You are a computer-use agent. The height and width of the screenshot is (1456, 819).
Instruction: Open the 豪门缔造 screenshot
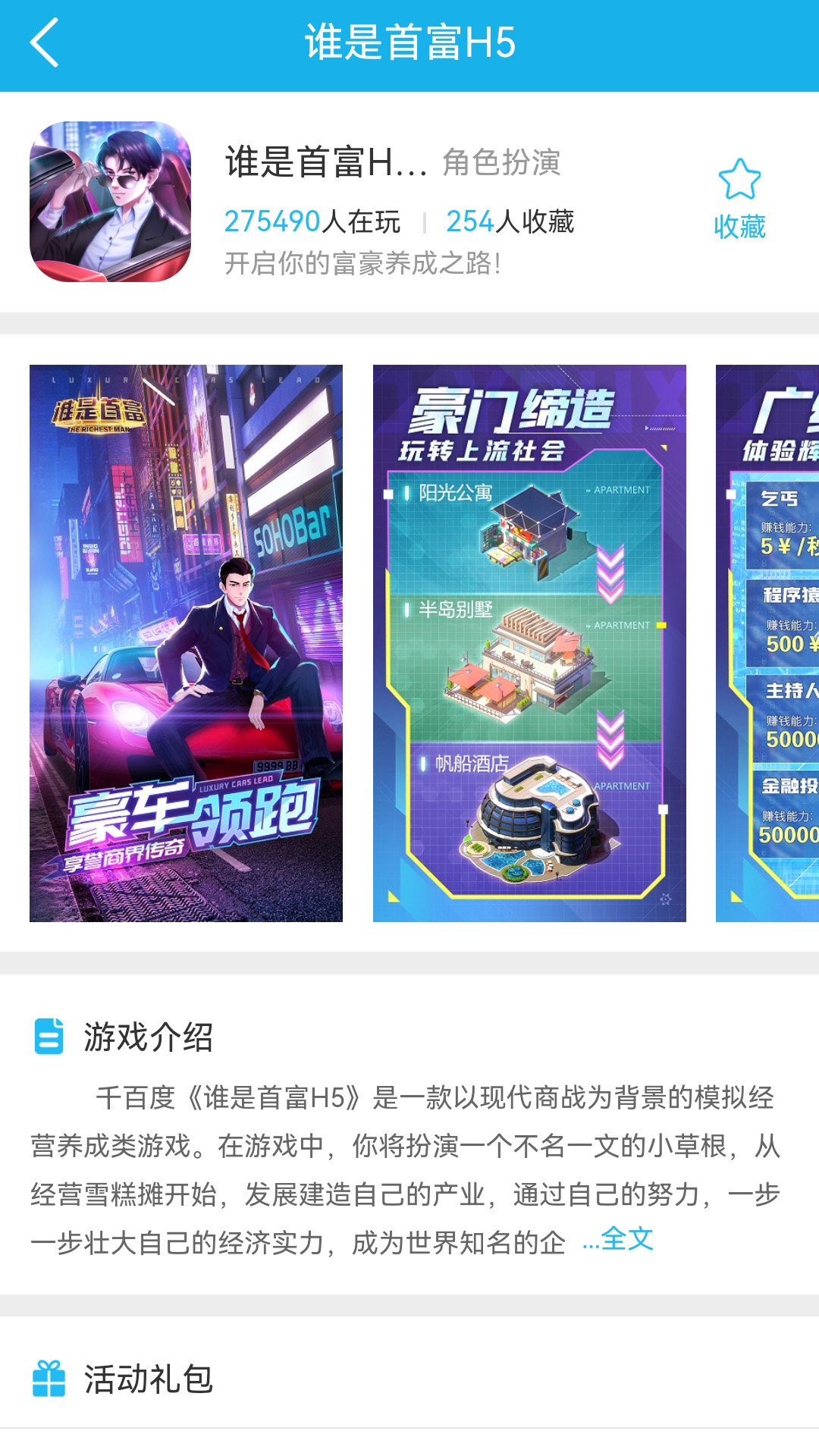point(529,643)
